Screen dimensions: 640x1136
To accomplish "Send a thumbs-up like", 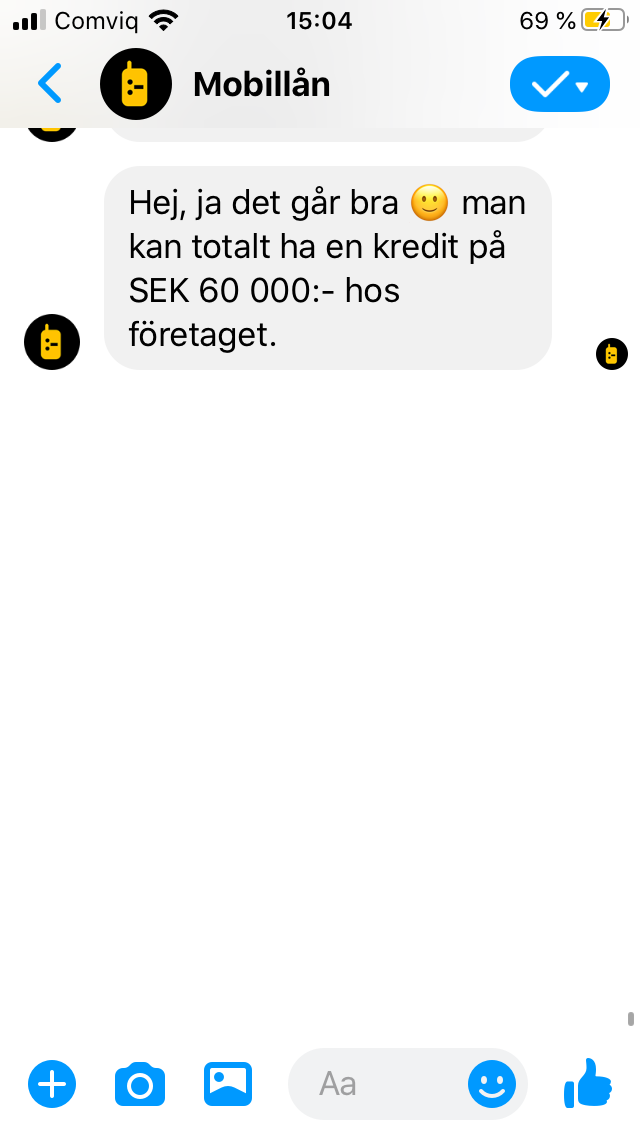I will point(588,1082).
